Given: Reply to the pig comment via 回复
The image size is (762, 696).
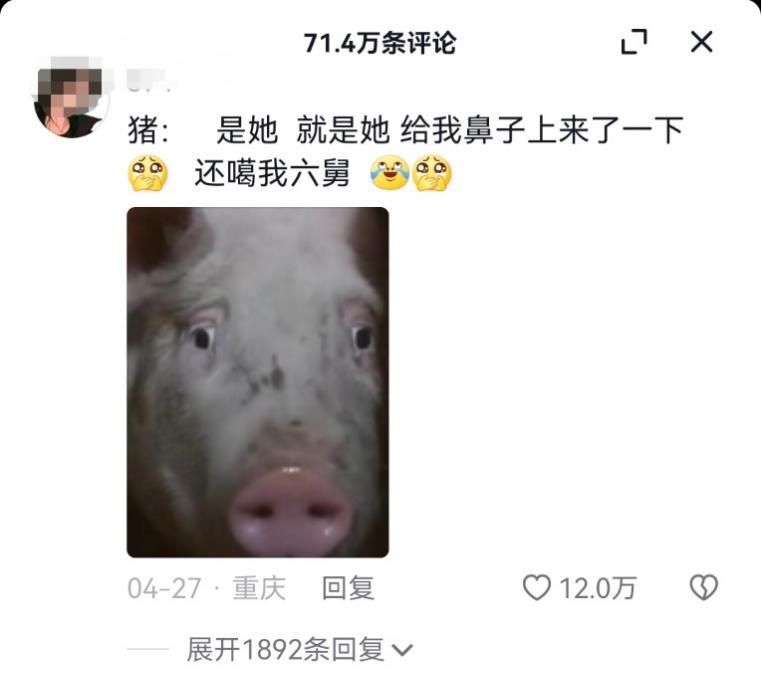Looking at the screenshot, I should 348,588.
